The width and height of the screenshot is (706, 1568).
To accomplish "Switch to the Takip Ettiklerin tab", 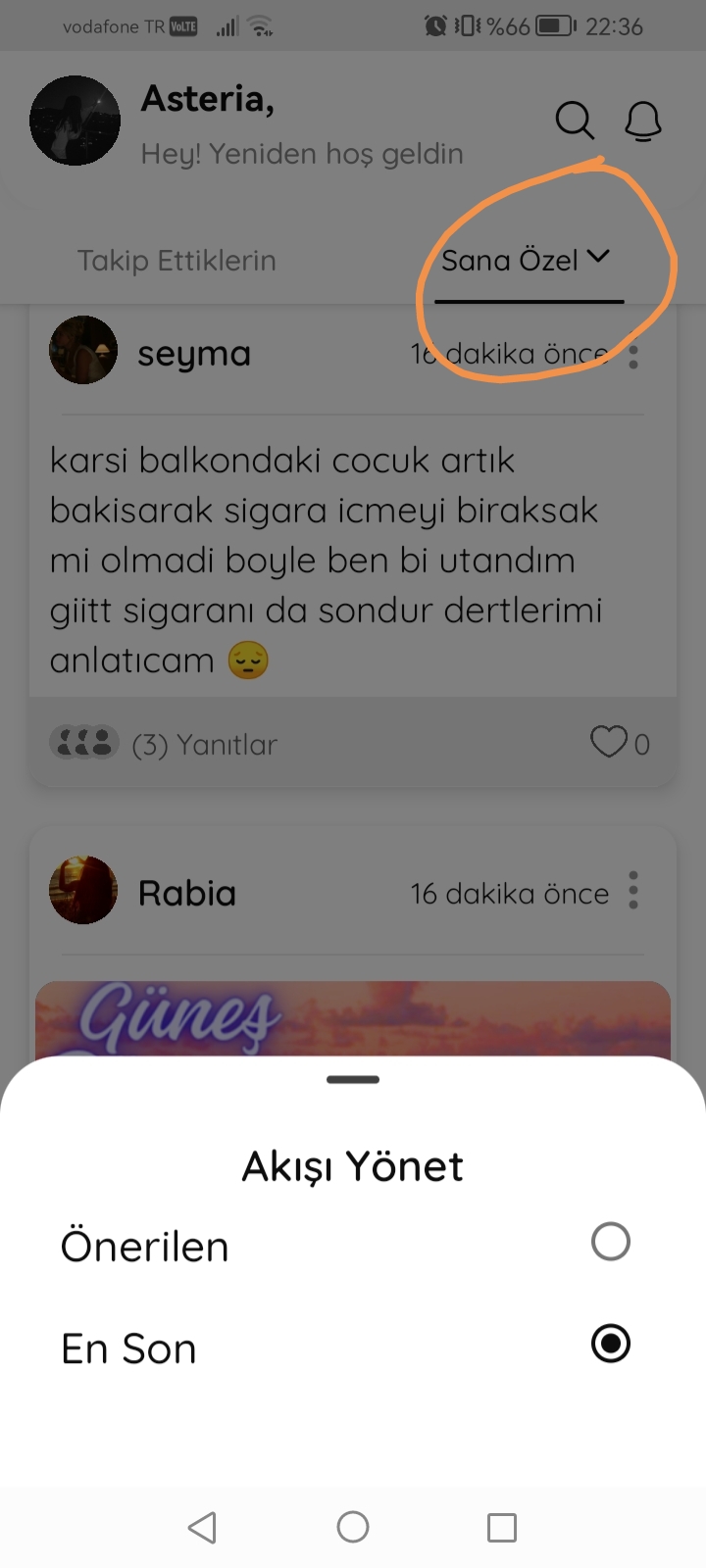I will tap(176, 261).
